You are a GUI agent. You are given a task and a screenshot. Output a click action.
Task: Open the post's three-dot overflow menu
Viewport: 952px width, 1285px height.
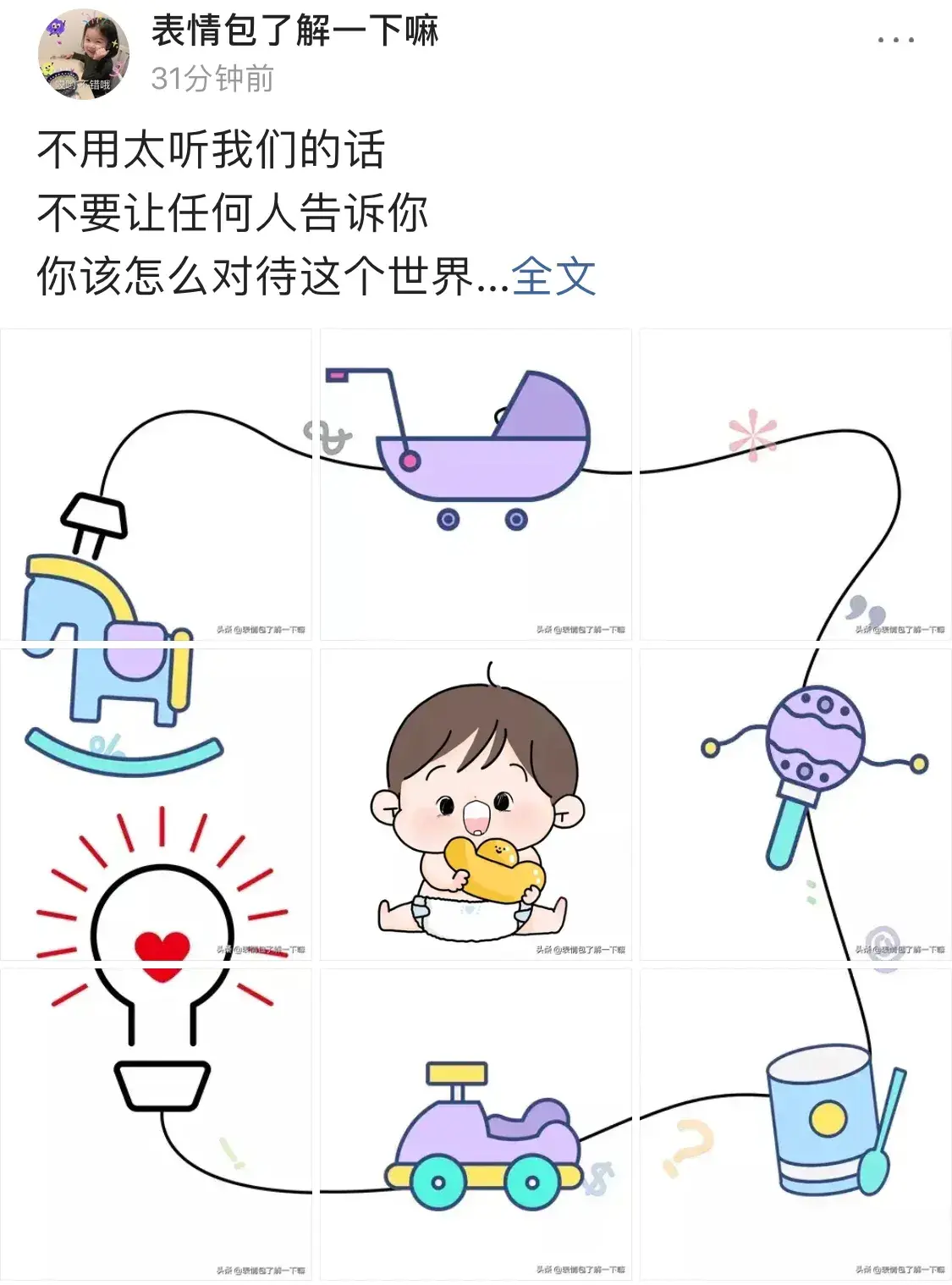pyautogui.click(x=895, y=40)
